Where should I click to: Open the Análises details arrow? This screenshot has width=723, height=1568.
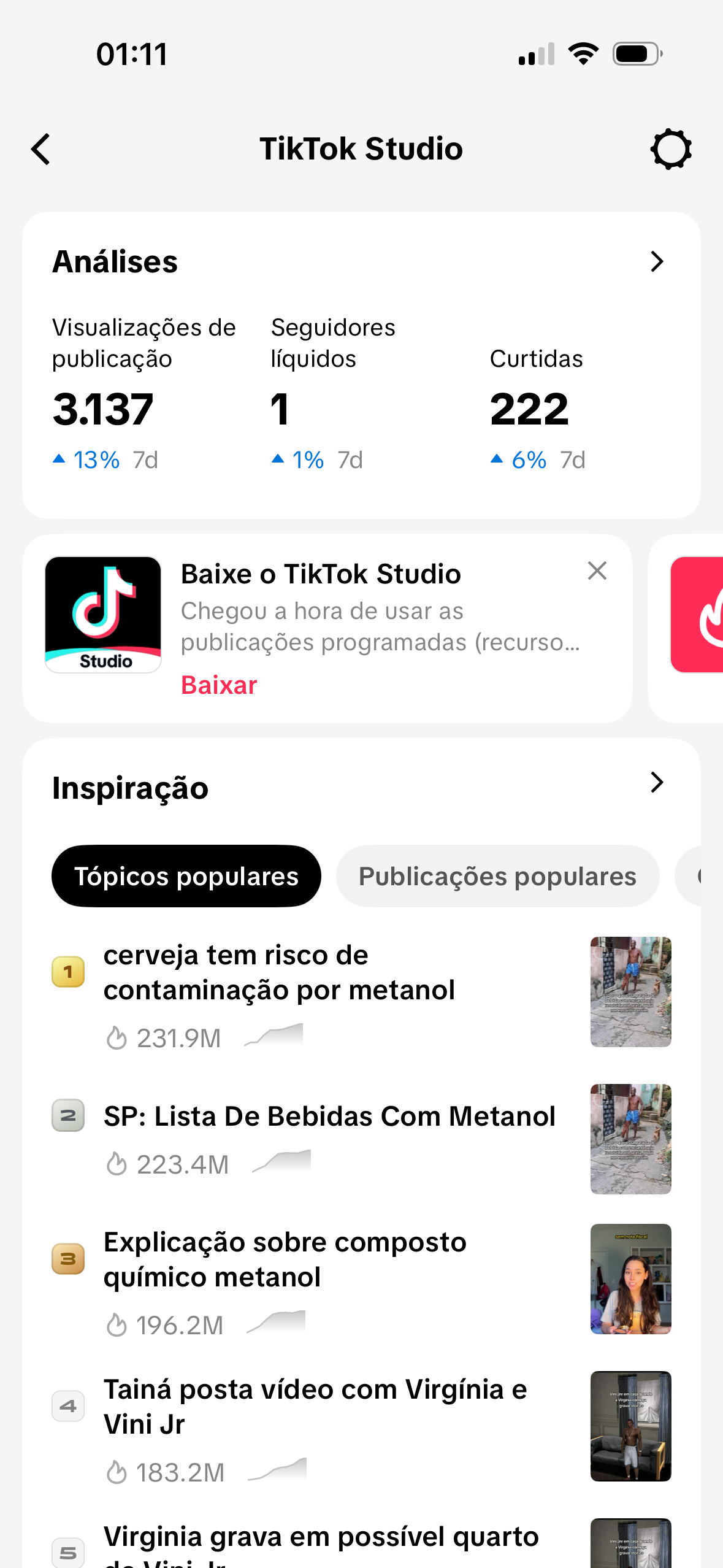(x=657, y=262)
